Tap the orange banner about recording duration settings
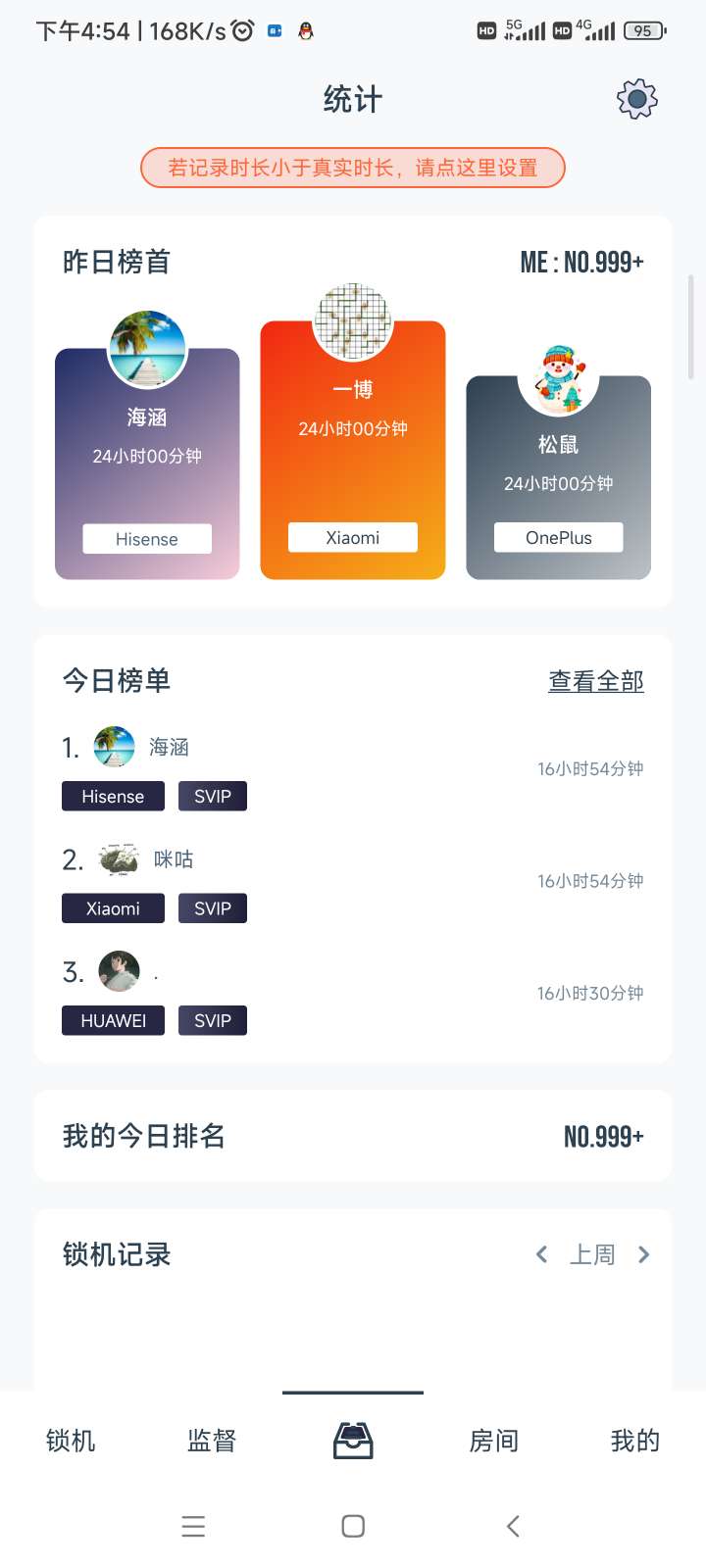This screenshot has height=1568, width=706. click(x=353, y=168)
